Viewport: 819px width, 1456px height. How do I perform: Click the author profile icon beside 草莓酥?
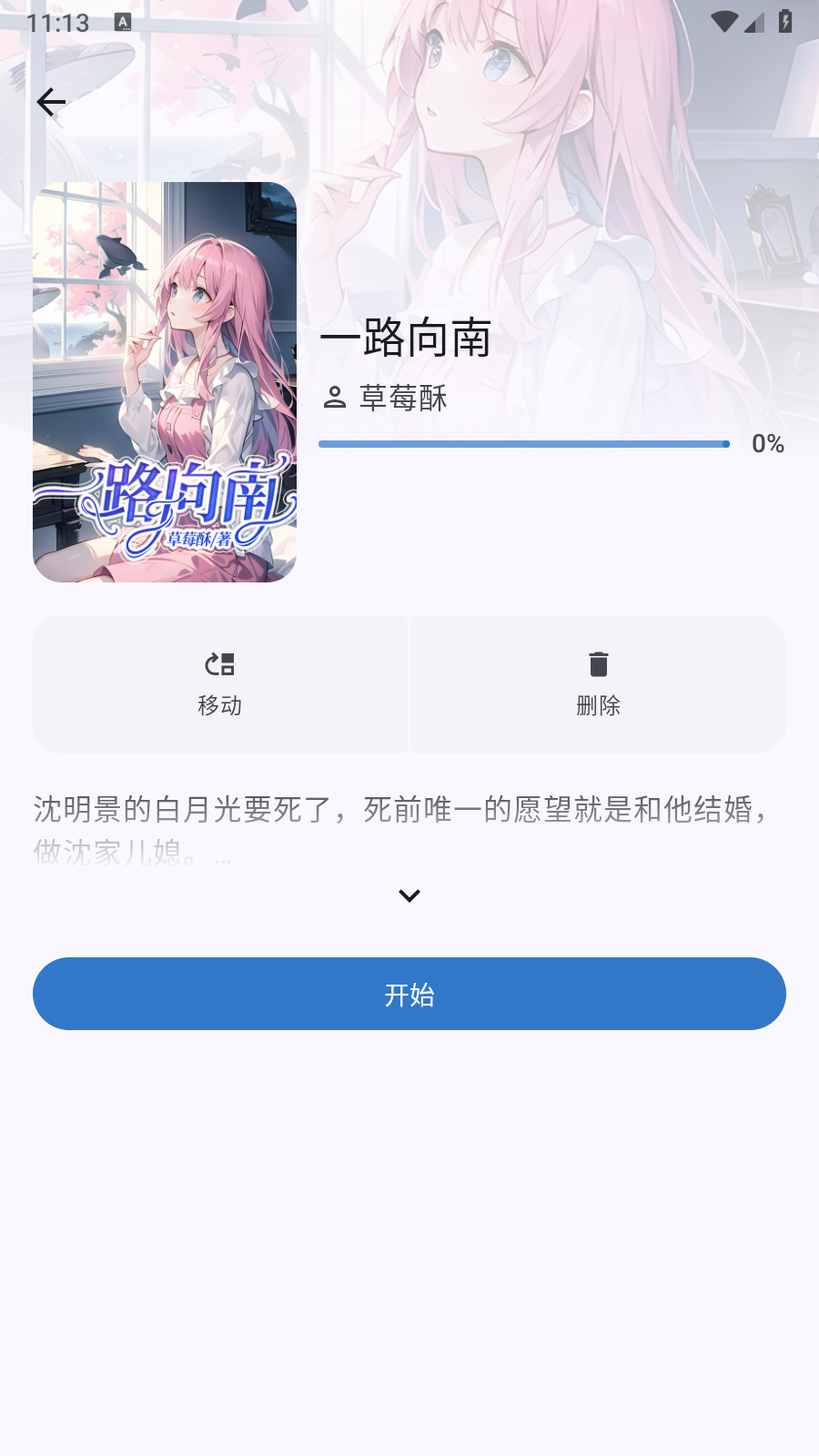pyautogui.click(x=334, y=398)
